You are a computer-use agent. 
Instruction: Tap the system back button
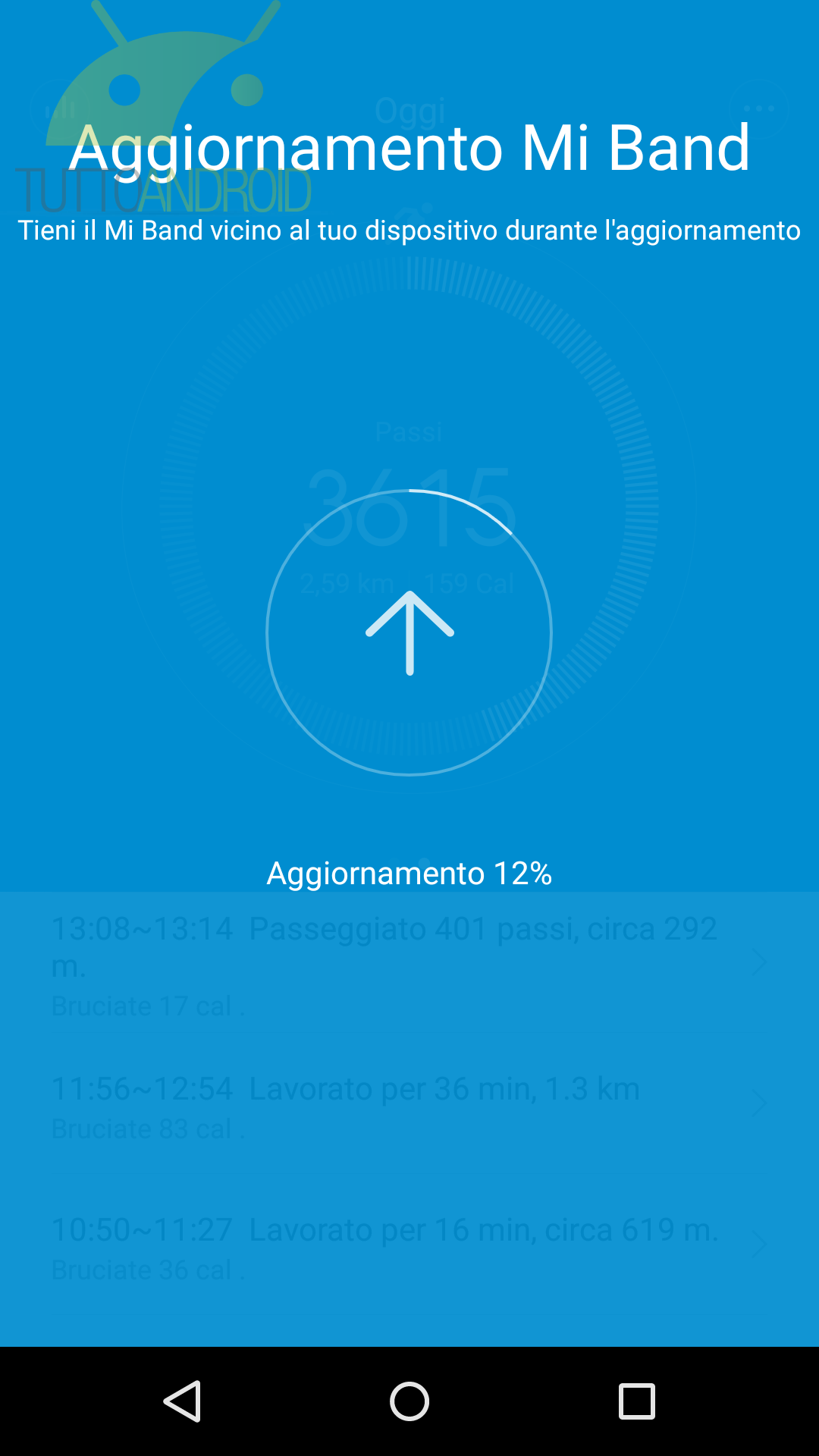point(182,1401)
